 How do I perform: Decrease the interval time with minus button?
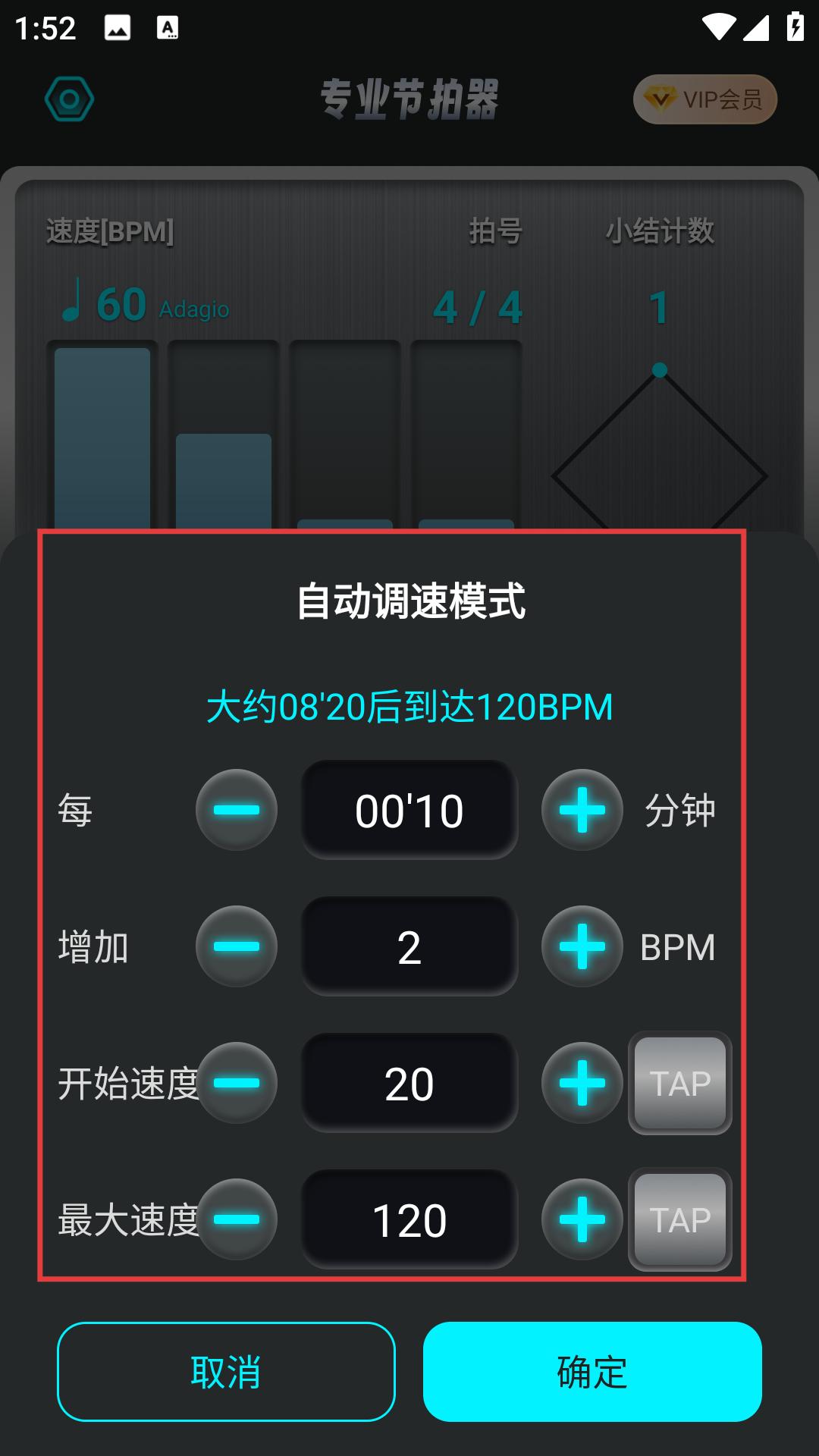click(237, 810)
